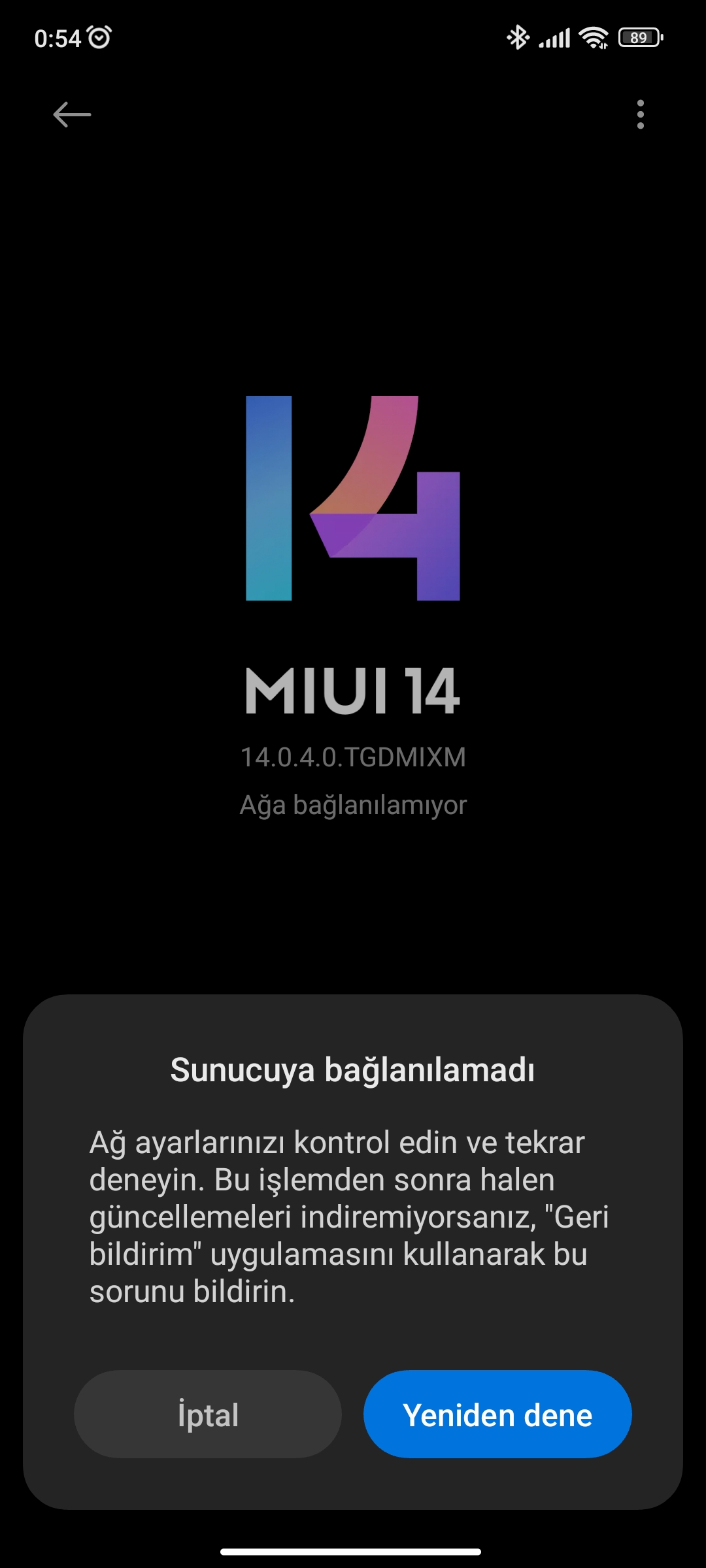Go back using the top-left arrow

point(72,114)
